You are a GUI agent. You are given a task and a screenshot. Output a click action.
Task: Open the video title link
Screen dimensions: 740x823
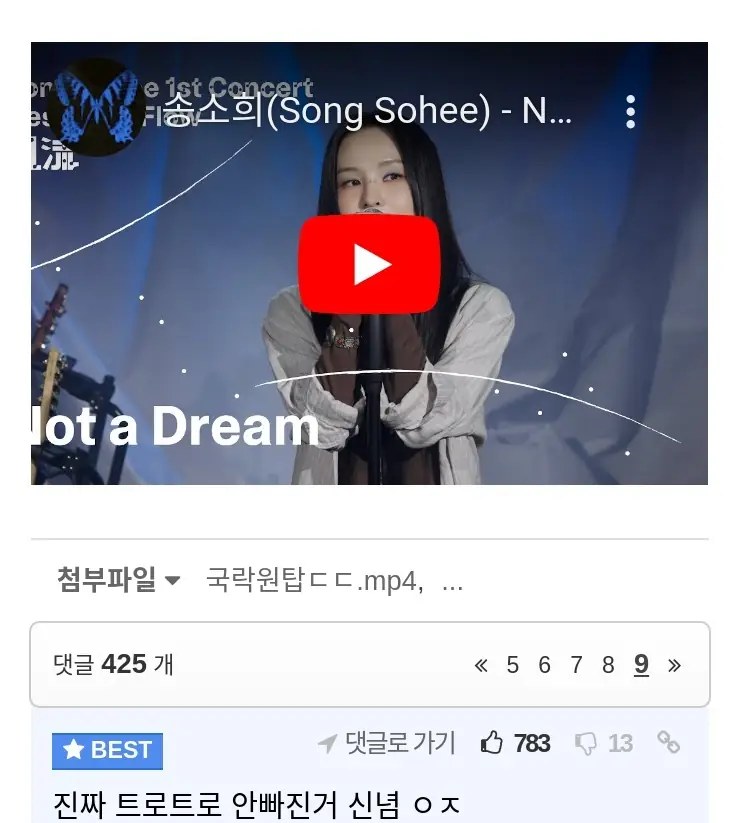click(x=366, y=111)
